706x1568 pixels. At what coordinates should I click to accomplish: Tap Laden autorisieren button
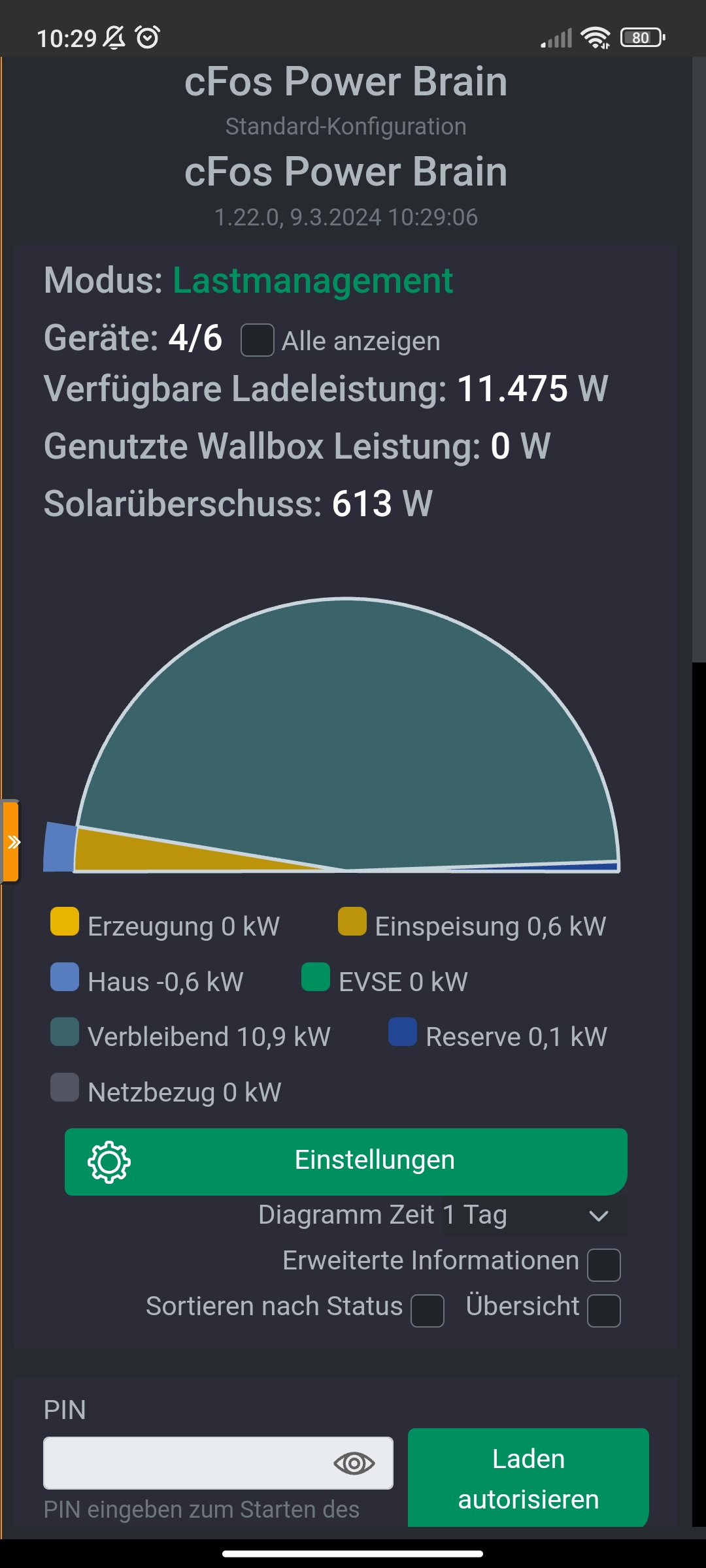pos(528,1478)
